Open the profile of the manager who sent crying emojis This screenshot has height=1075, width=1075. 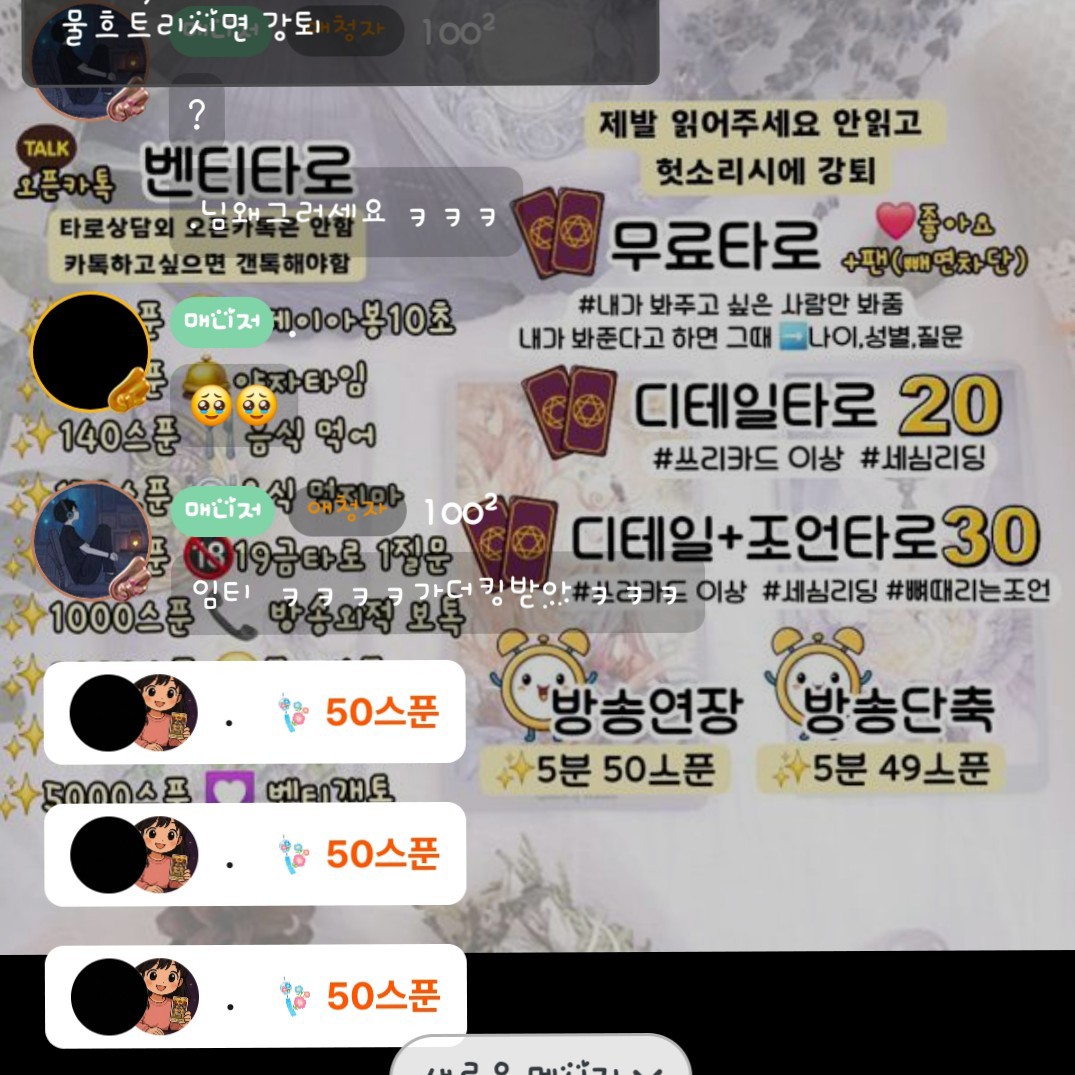click(x=90, y=352)
